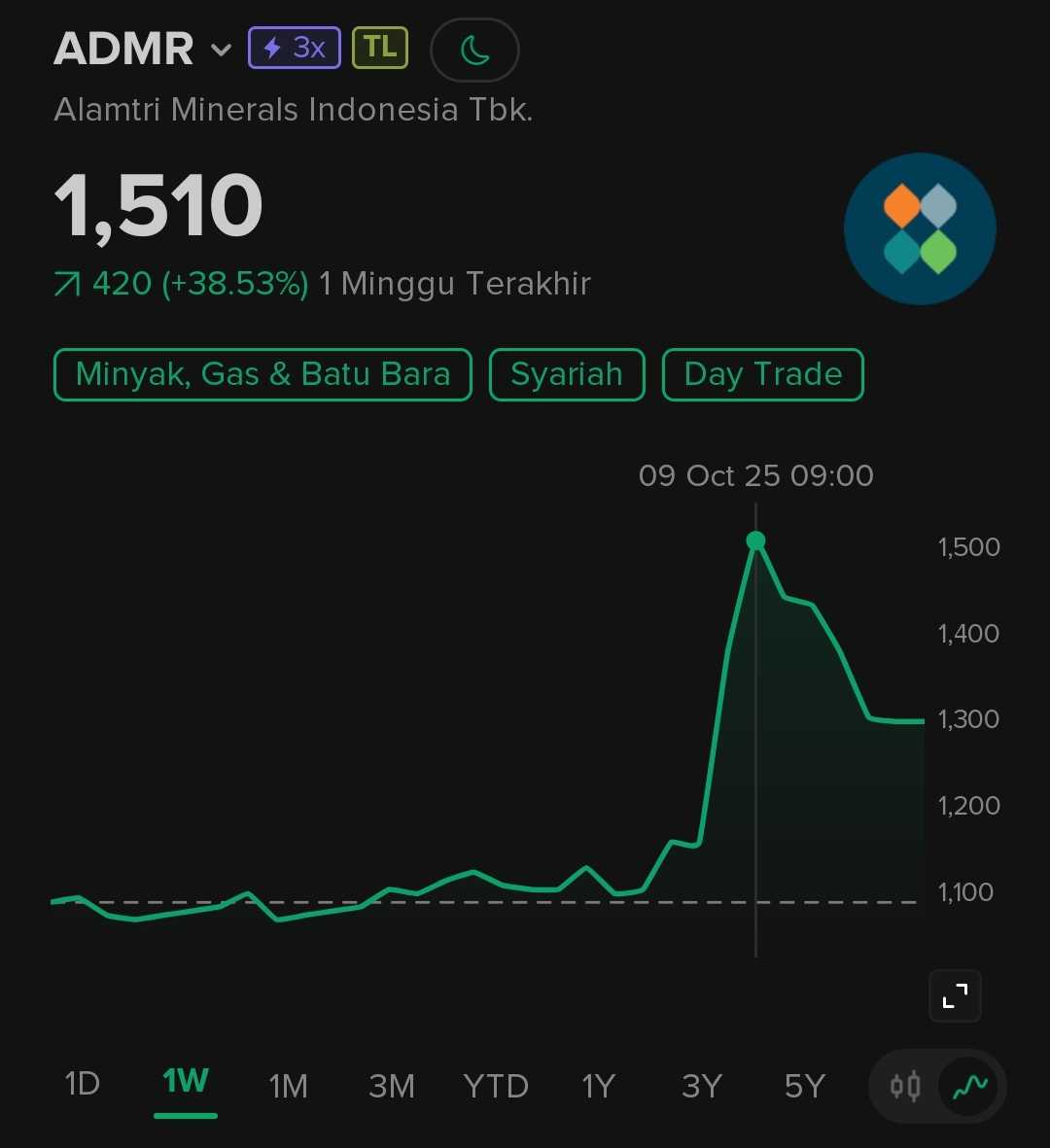Select the Syariah chip
This screenshot has height=1148, width=1050.
567,374
